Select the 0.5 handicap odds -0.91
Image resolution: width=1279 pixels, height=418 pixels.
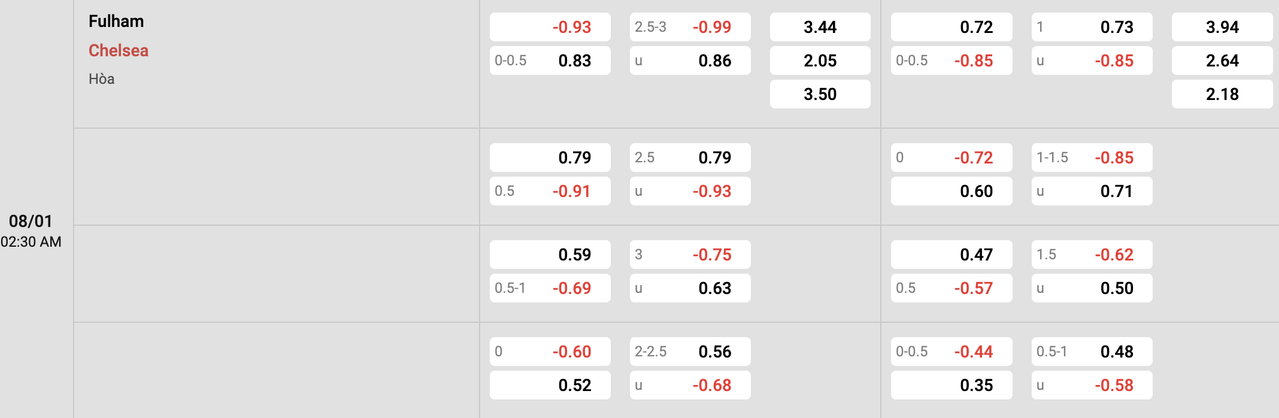click(550, 191)
